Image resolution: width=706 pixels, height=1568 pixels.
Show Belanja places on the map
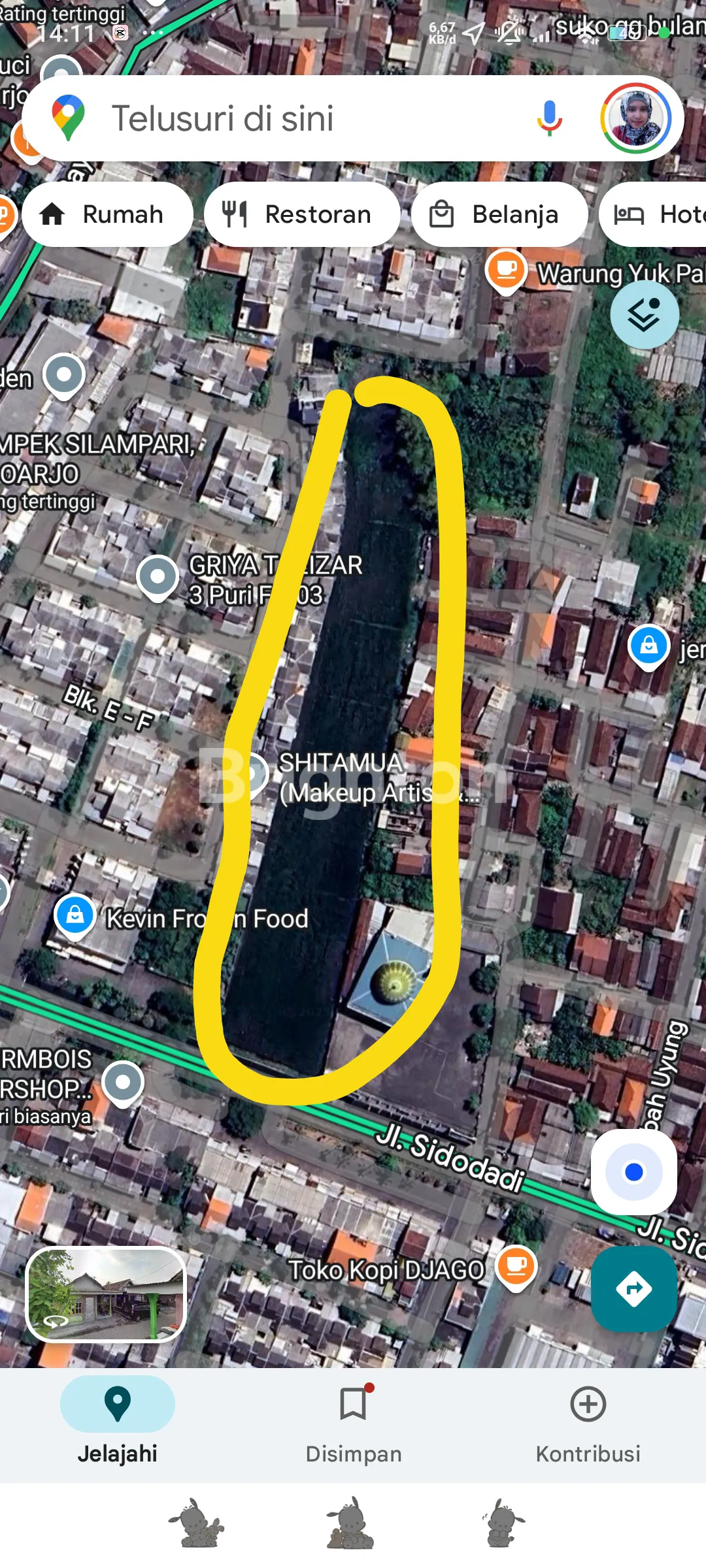(499, 214)
